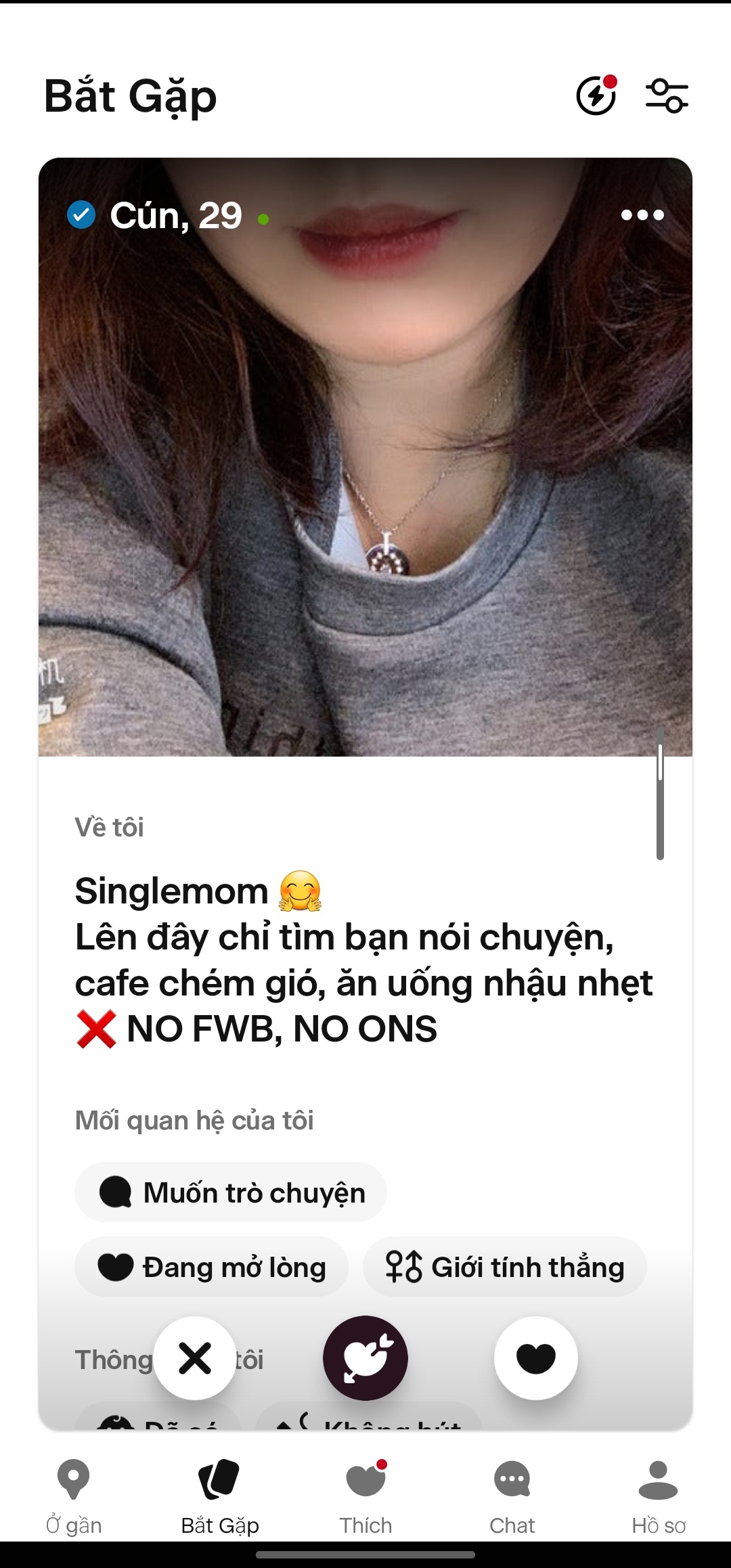This screenshot has width=731, height=1568.
Task: Select the location pin icon for Ở gần
Action: pyautogui.click(x=73, y=1479)
